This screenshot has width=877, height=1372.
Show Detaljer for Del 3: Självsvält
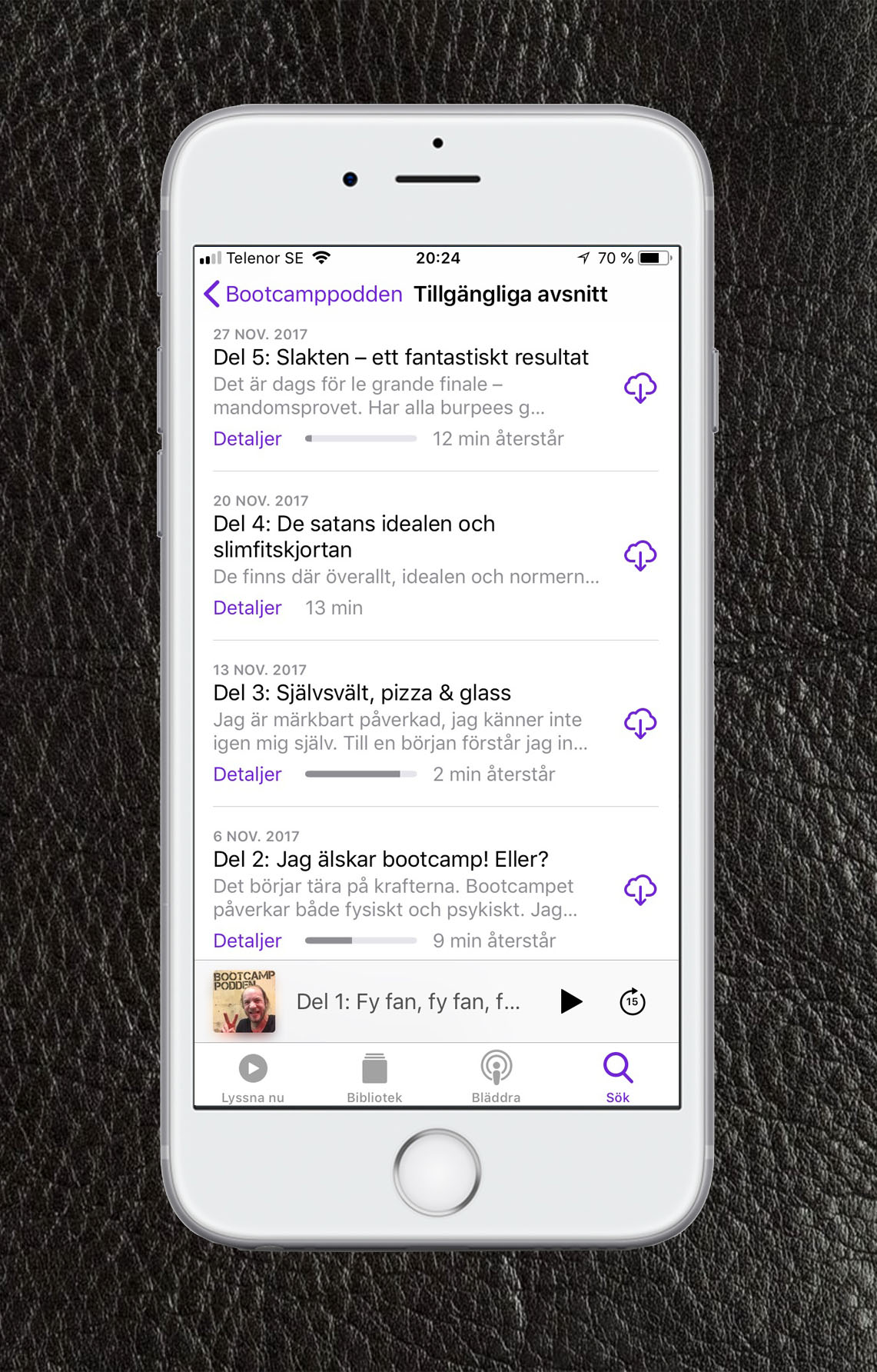pos(247,774)
